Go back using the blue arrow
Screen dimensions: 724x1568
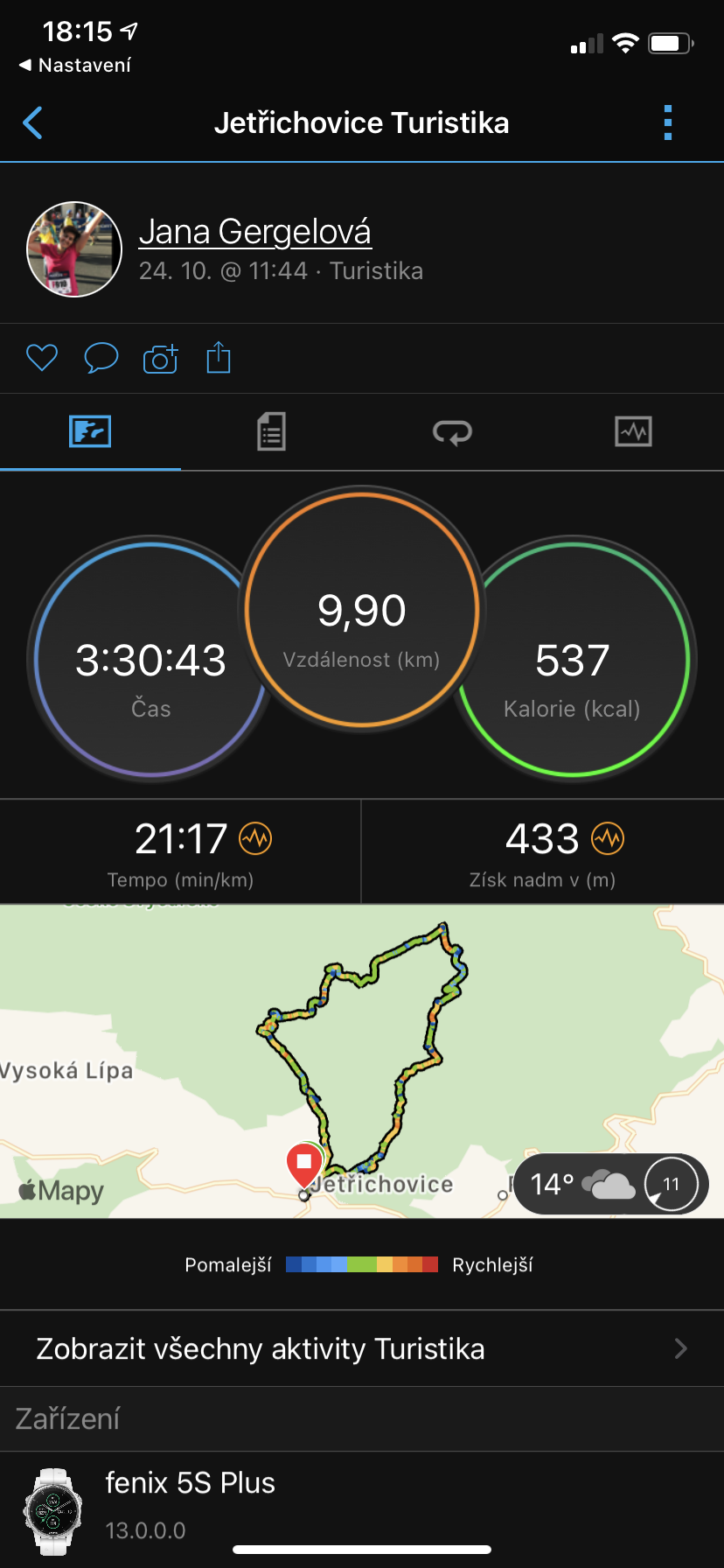pos(33,123)
